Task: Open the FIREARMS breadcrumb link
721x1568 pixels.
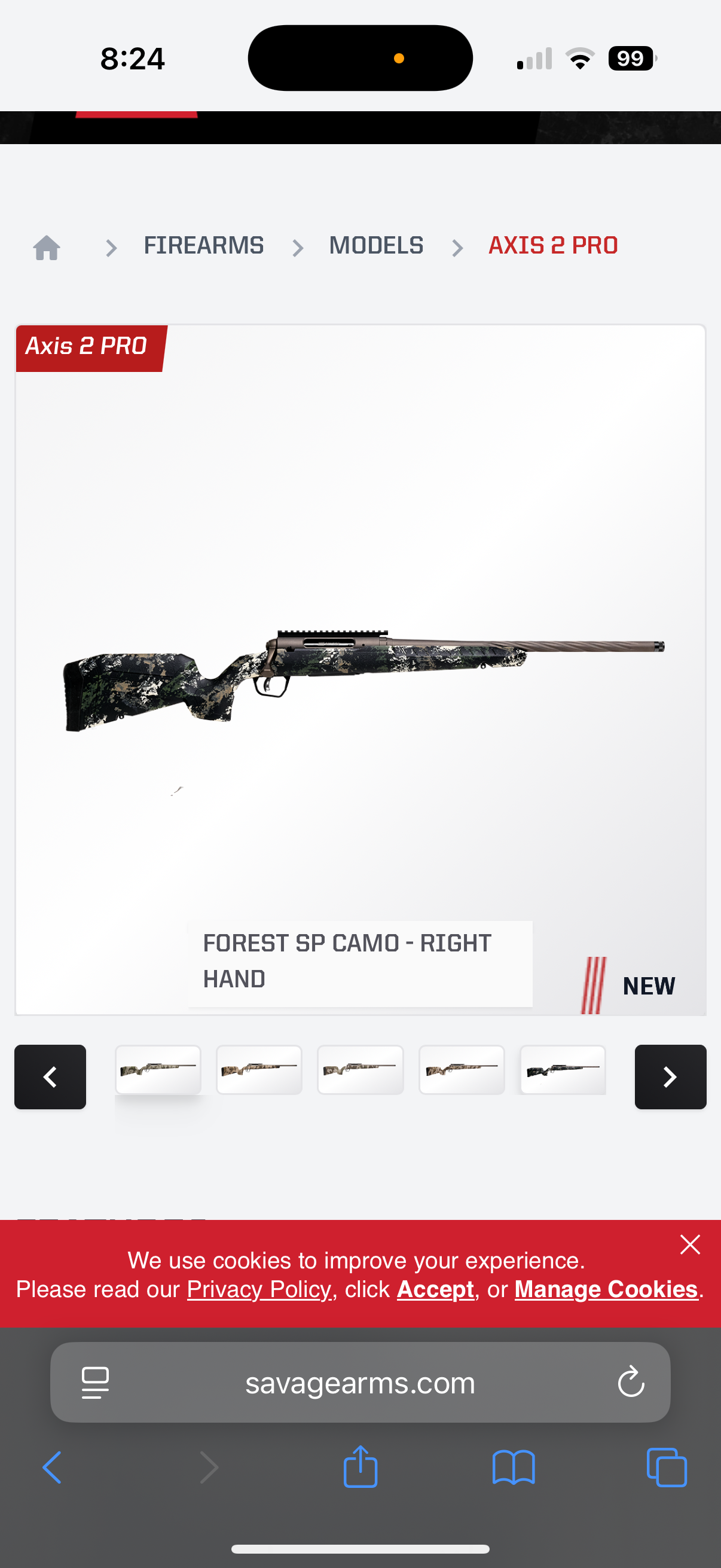Action: (203, 246)
